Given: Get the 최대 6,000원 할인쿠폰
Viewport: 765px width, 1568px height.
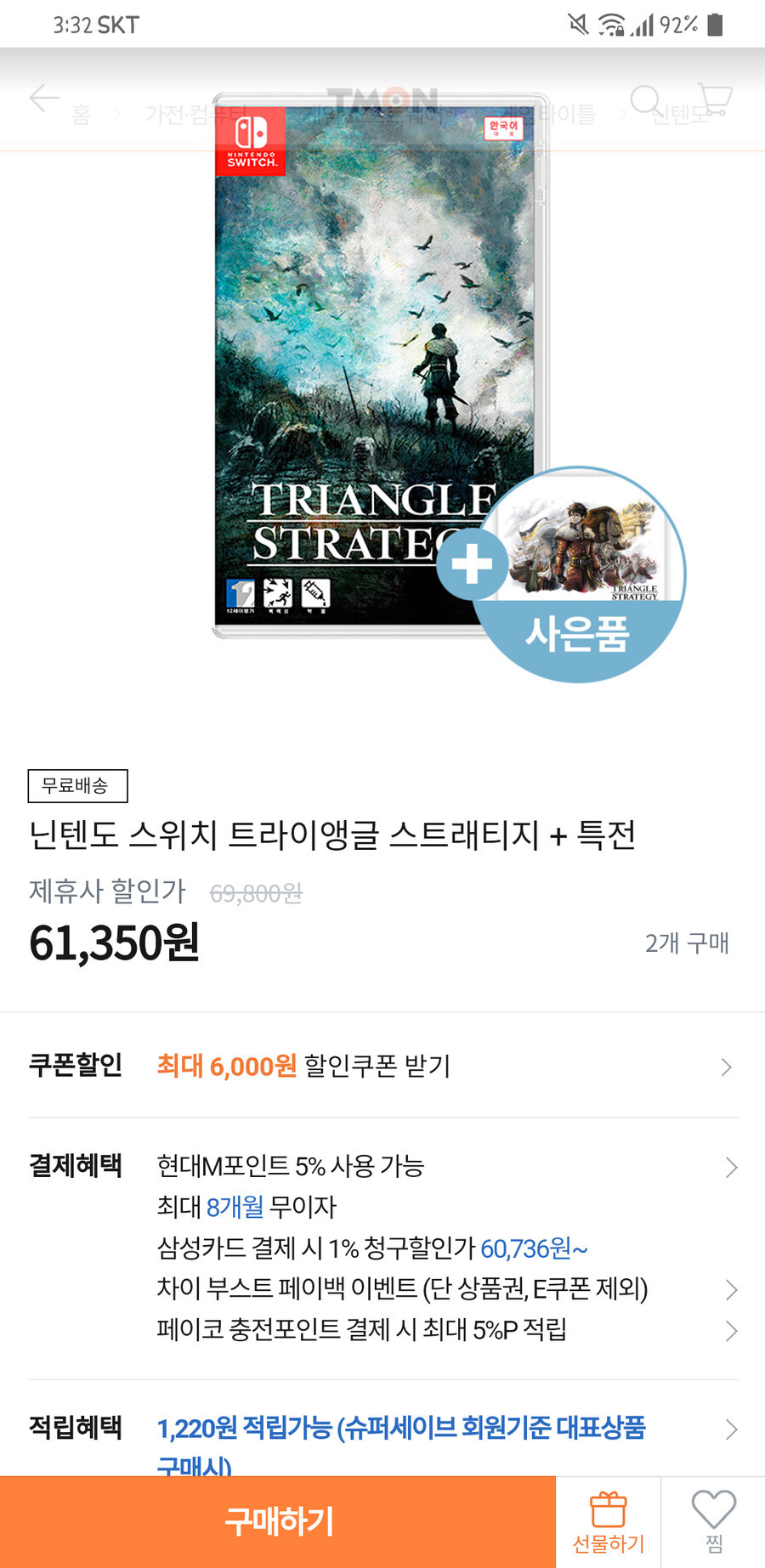Looking at the screenshot, I should [382, 1066].
